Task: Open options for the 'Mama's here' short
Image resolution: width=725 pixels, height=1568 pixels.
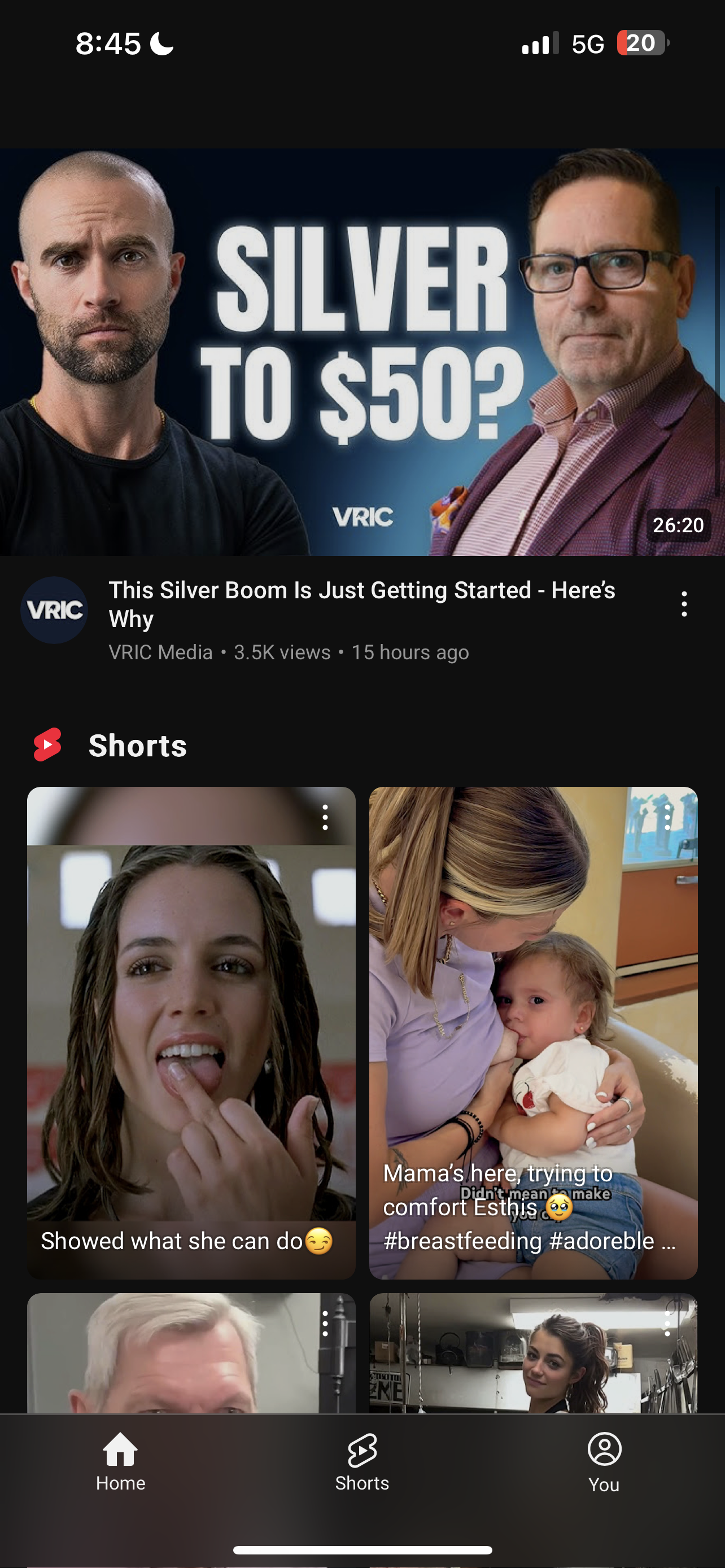Action: click(667, 817)
